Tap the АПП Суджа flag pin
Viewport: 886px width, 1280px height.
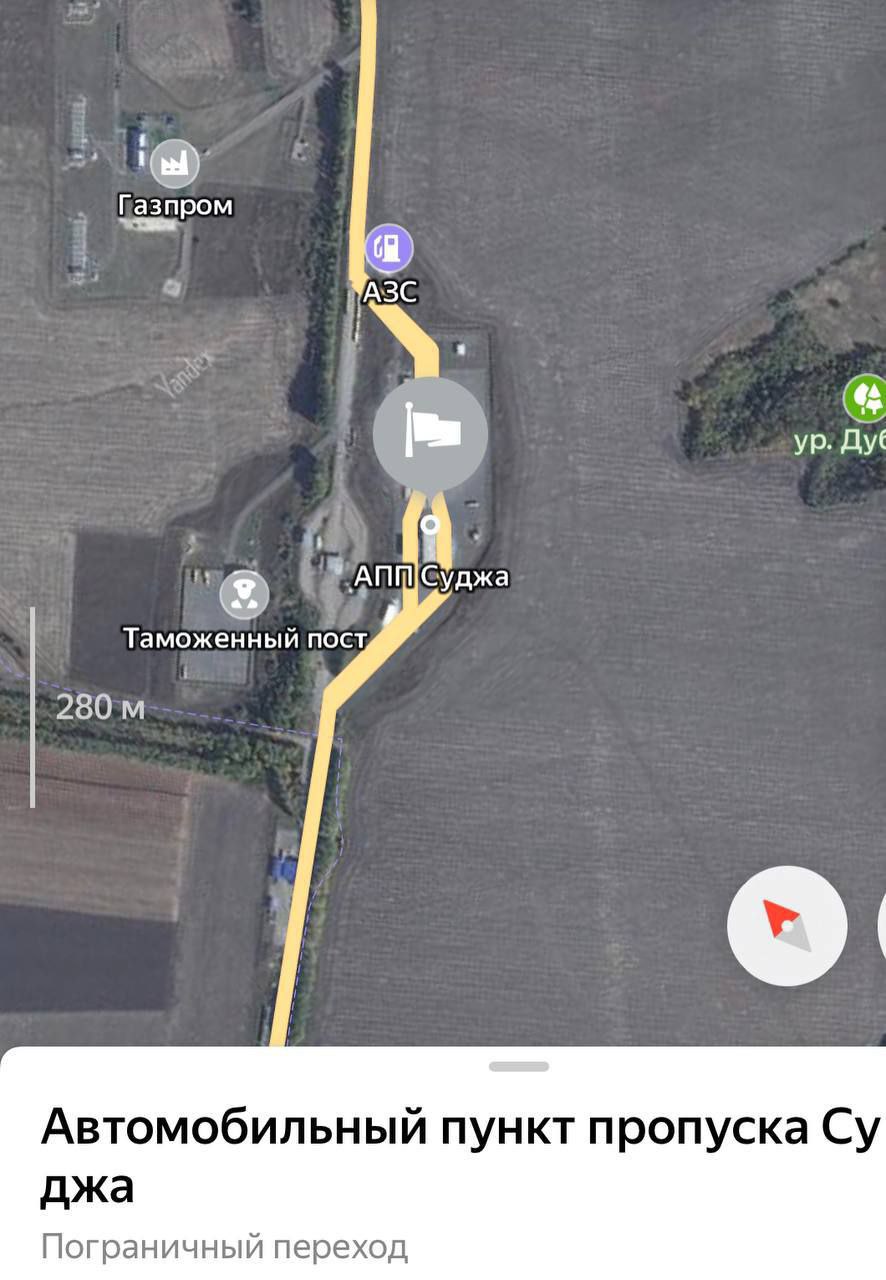coord(430,435)
